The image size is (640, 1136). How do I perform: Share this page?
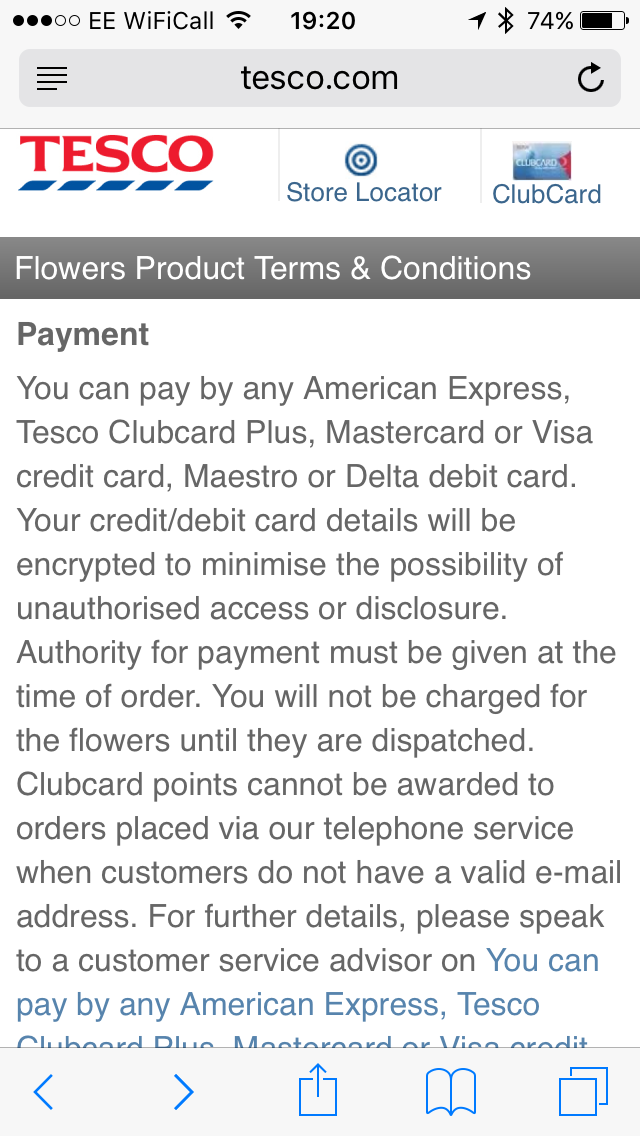(318, 1090)
